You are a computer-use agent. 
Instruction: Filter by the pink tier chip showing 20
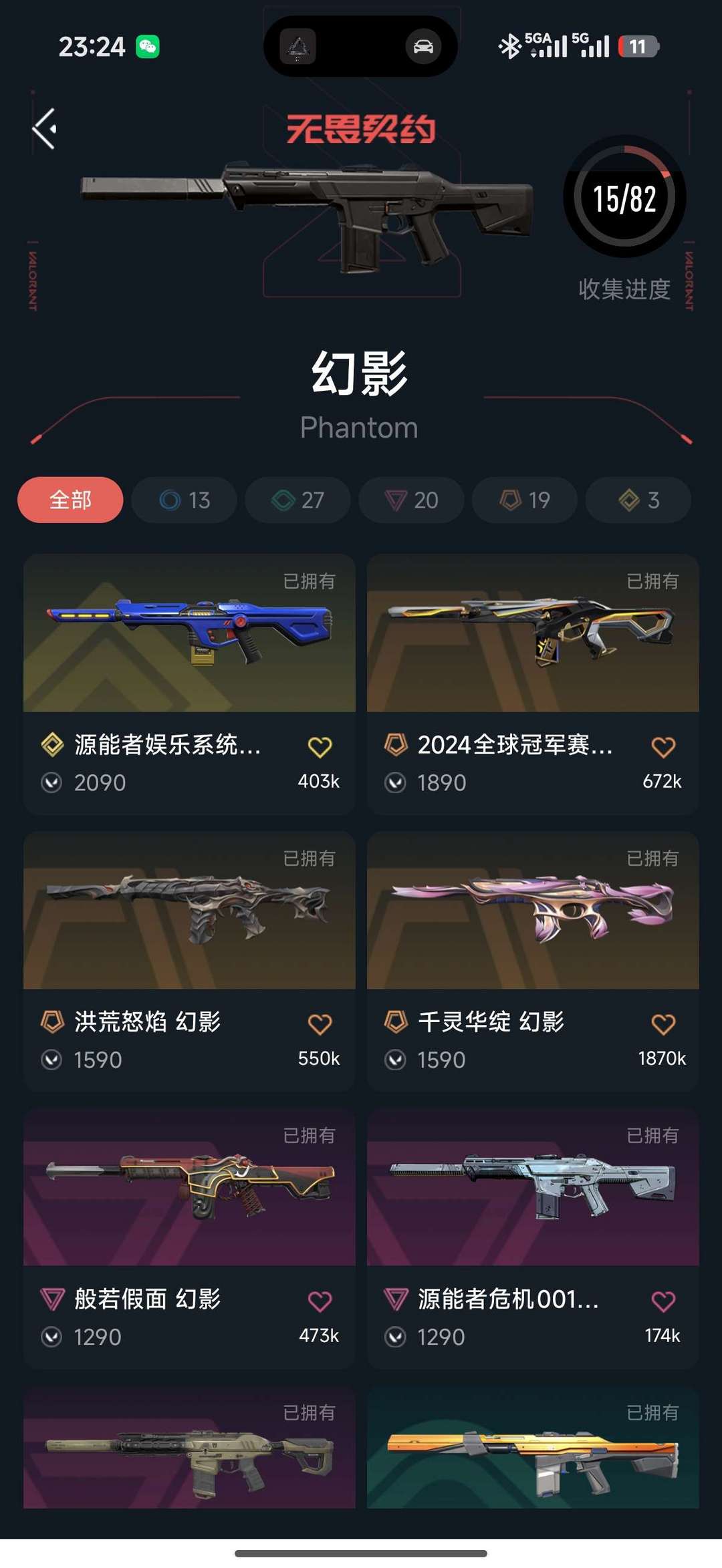411,500
